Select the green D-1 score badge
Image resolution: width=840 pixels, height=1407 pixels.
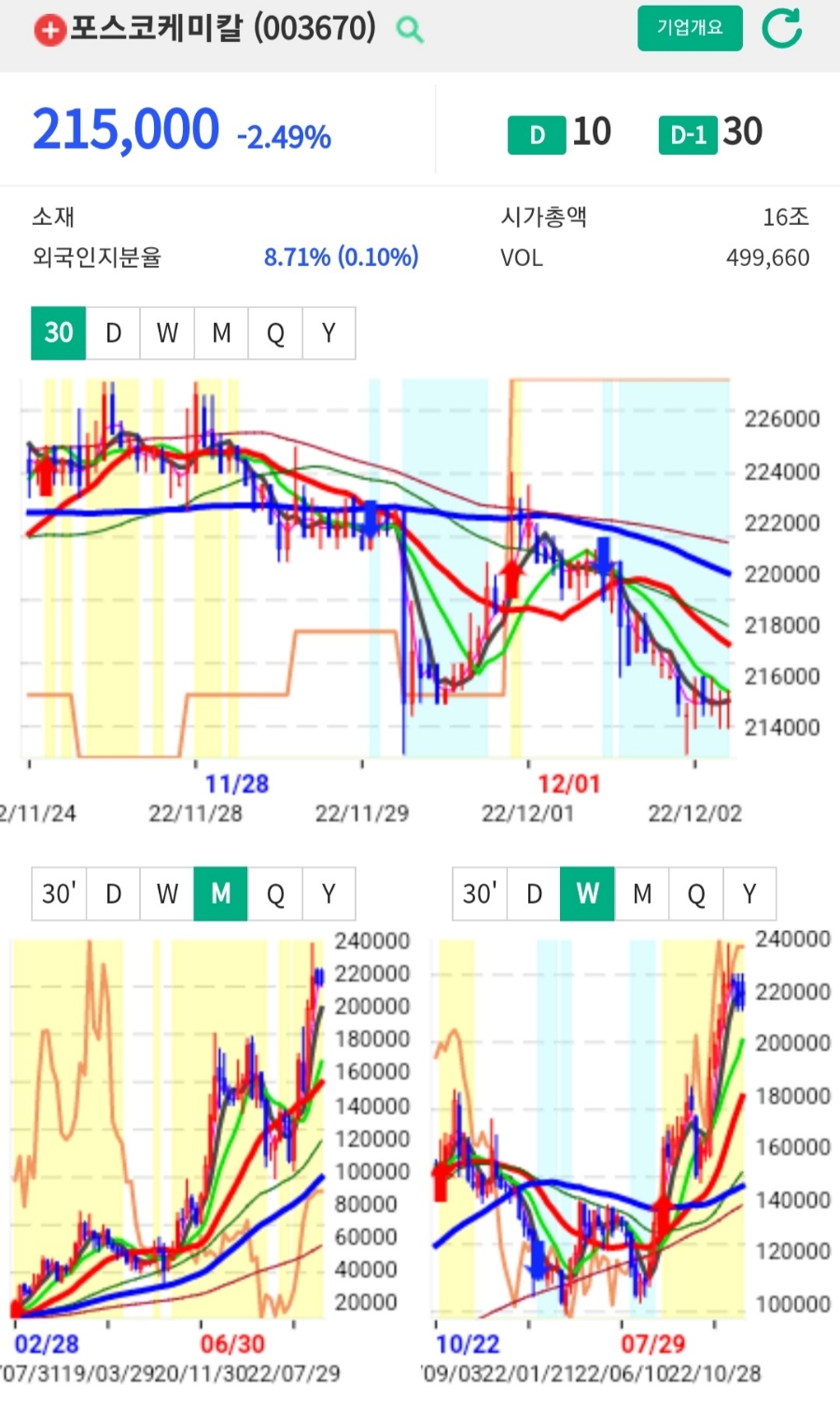point(688,134)
